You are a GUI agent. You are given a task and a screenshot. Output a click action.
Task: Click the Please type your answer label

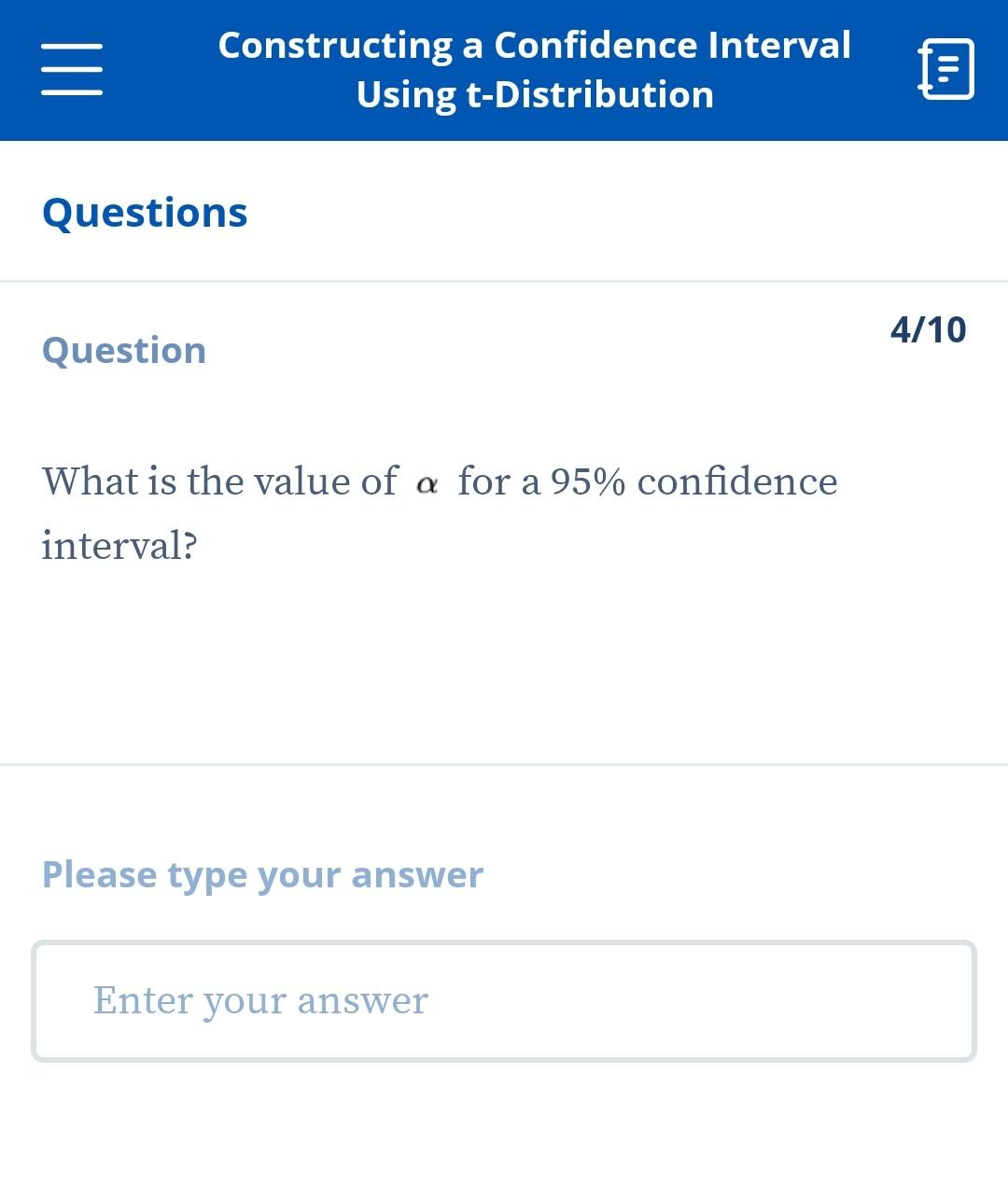coord(260,874)
